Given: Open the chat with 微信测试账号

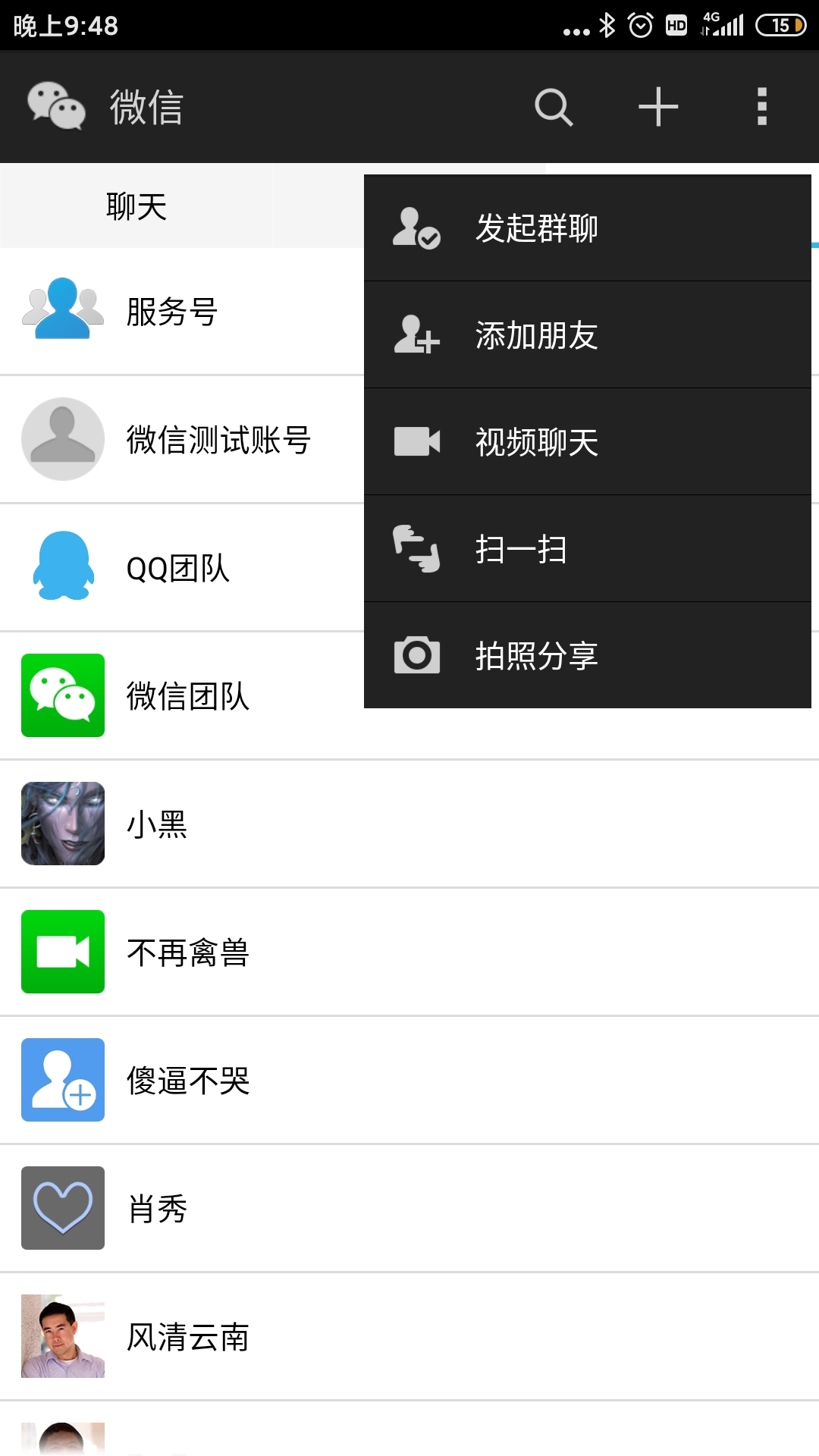Looking at the screenshot, I should tap(182, 439).
